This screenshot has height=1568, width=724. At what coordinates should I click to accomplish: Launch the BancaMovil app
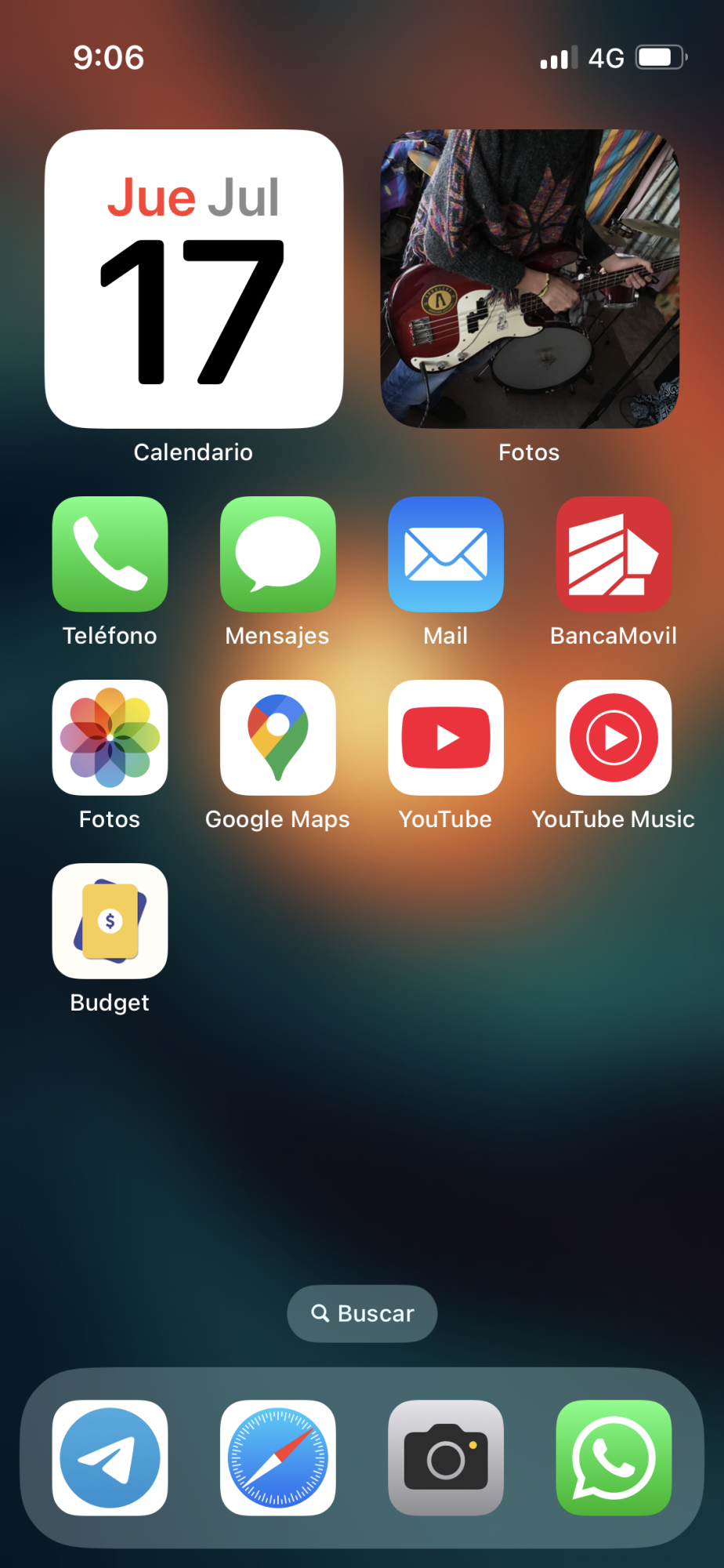pyautogui.click(x=614, y=554)
